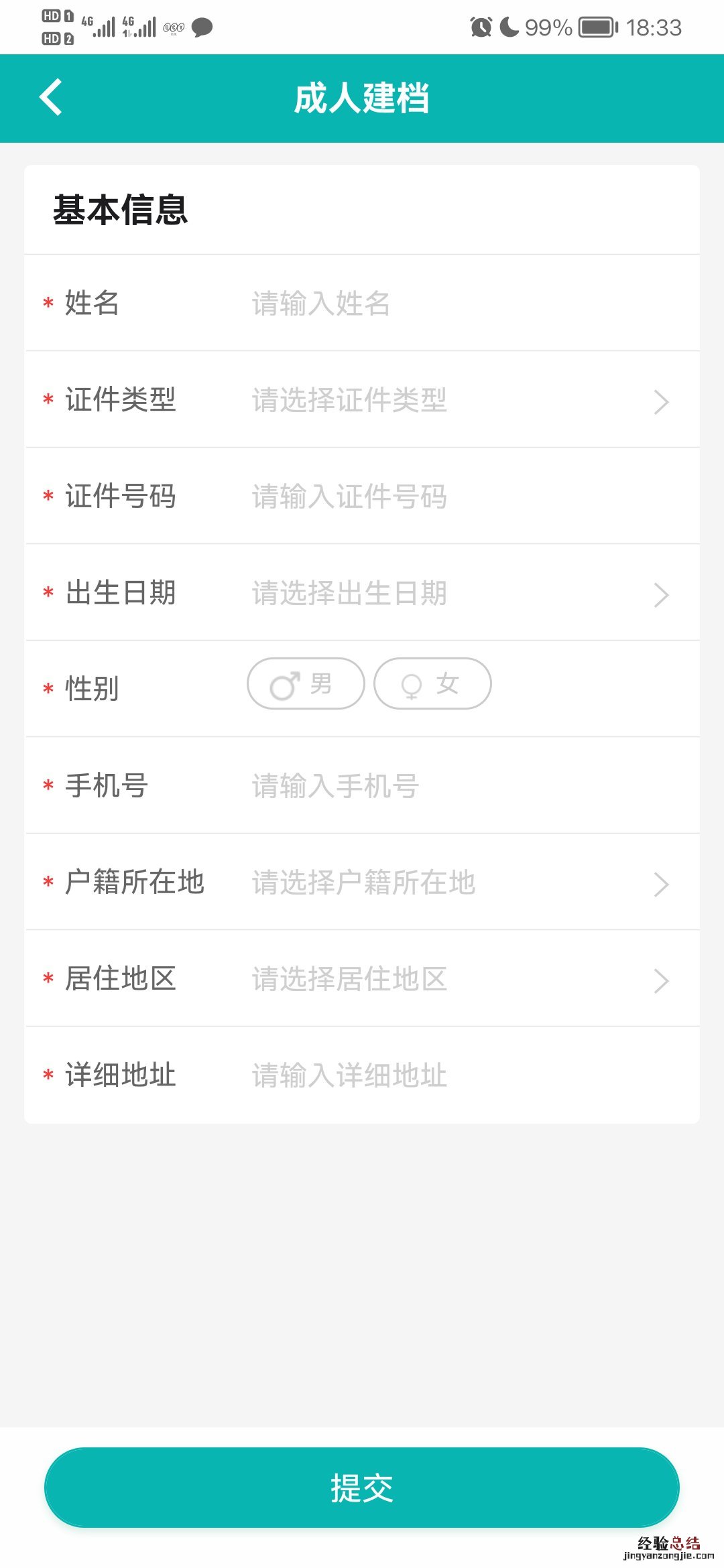Screen dimensions: 724x1568
Task: Tap the 详细地址 address field
Action: click(456, 1075)
